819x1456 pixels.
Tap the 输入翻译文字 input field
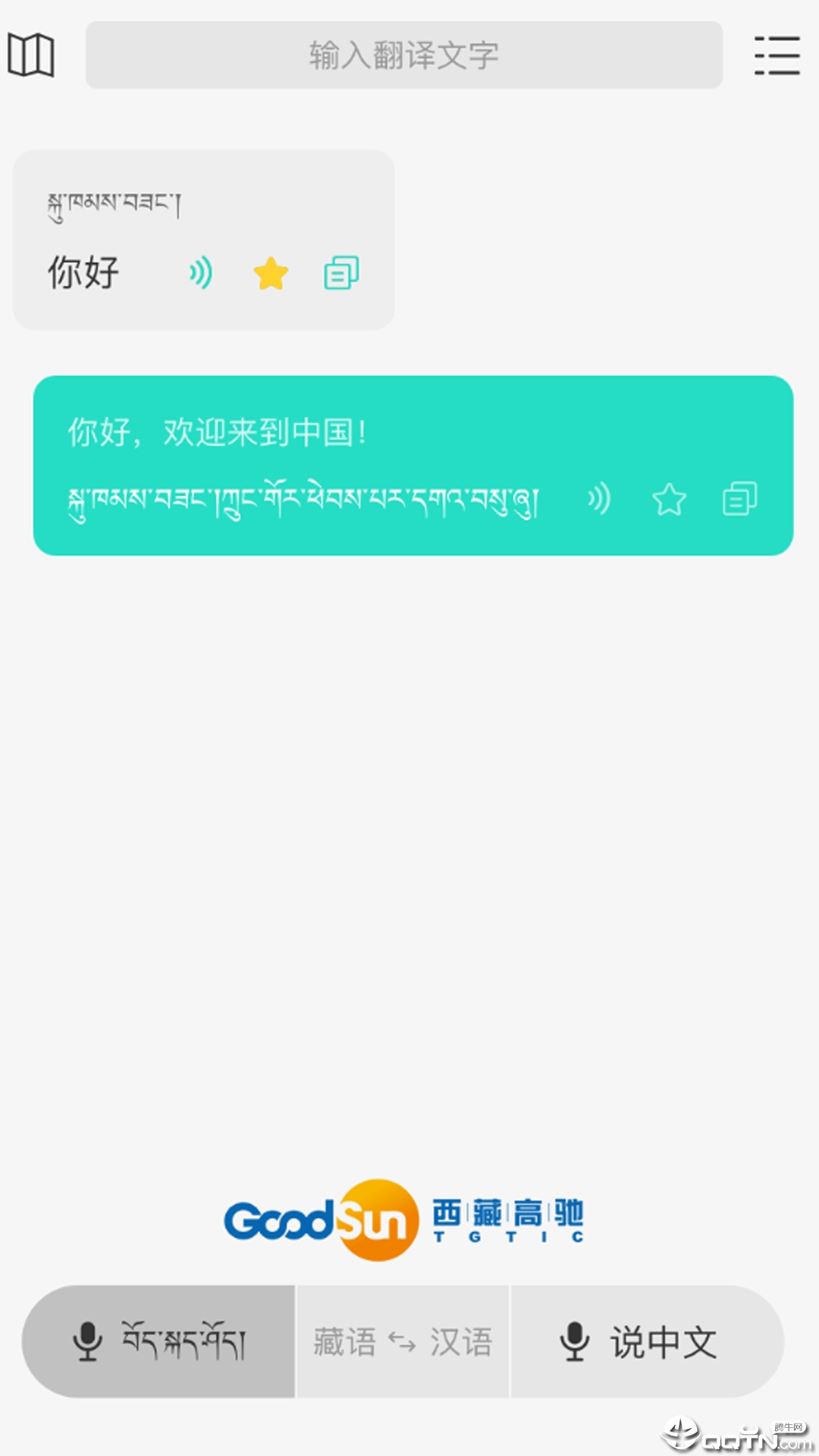pyautogui.click(x=403, y=55)
